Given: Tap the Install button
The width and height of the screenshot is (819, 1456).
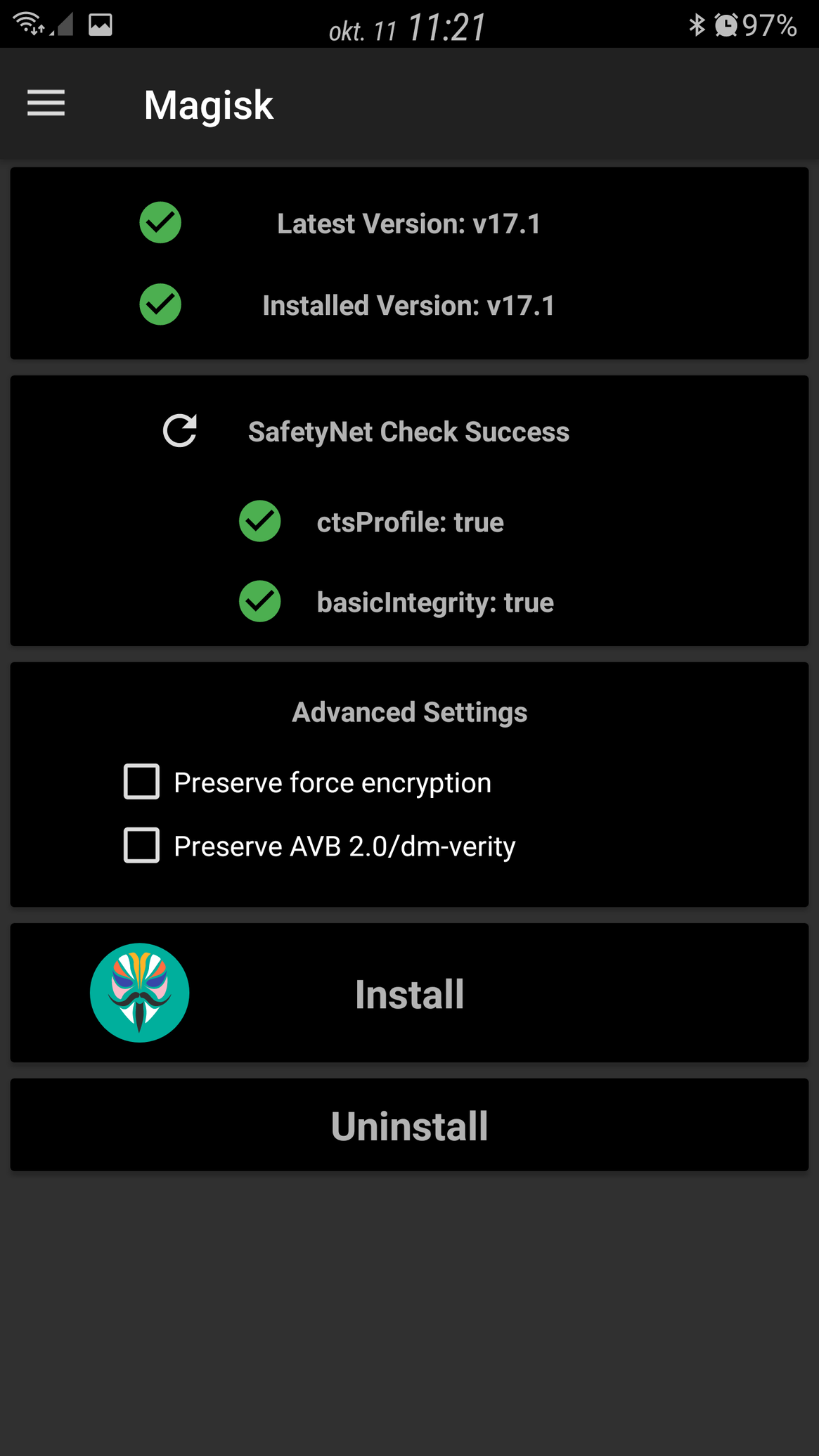Looking at the screenshot, I should tap(409, 993).
